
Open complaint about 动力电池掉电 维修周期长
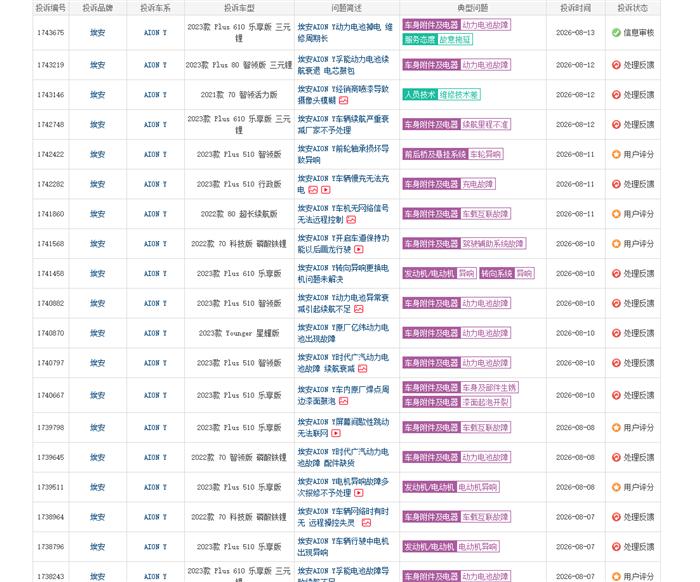(345, 33)
